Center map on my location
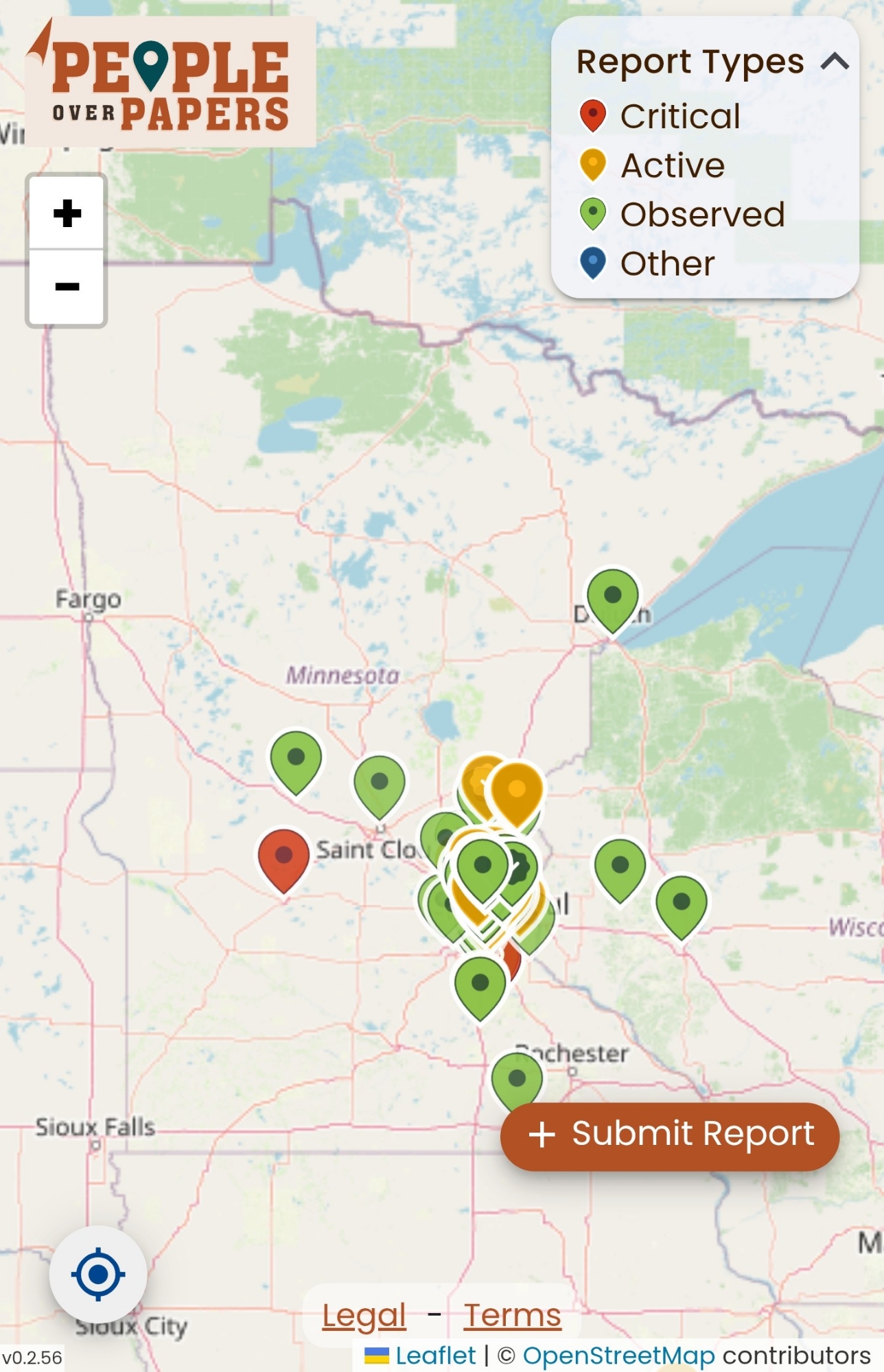 (98, 1274)
